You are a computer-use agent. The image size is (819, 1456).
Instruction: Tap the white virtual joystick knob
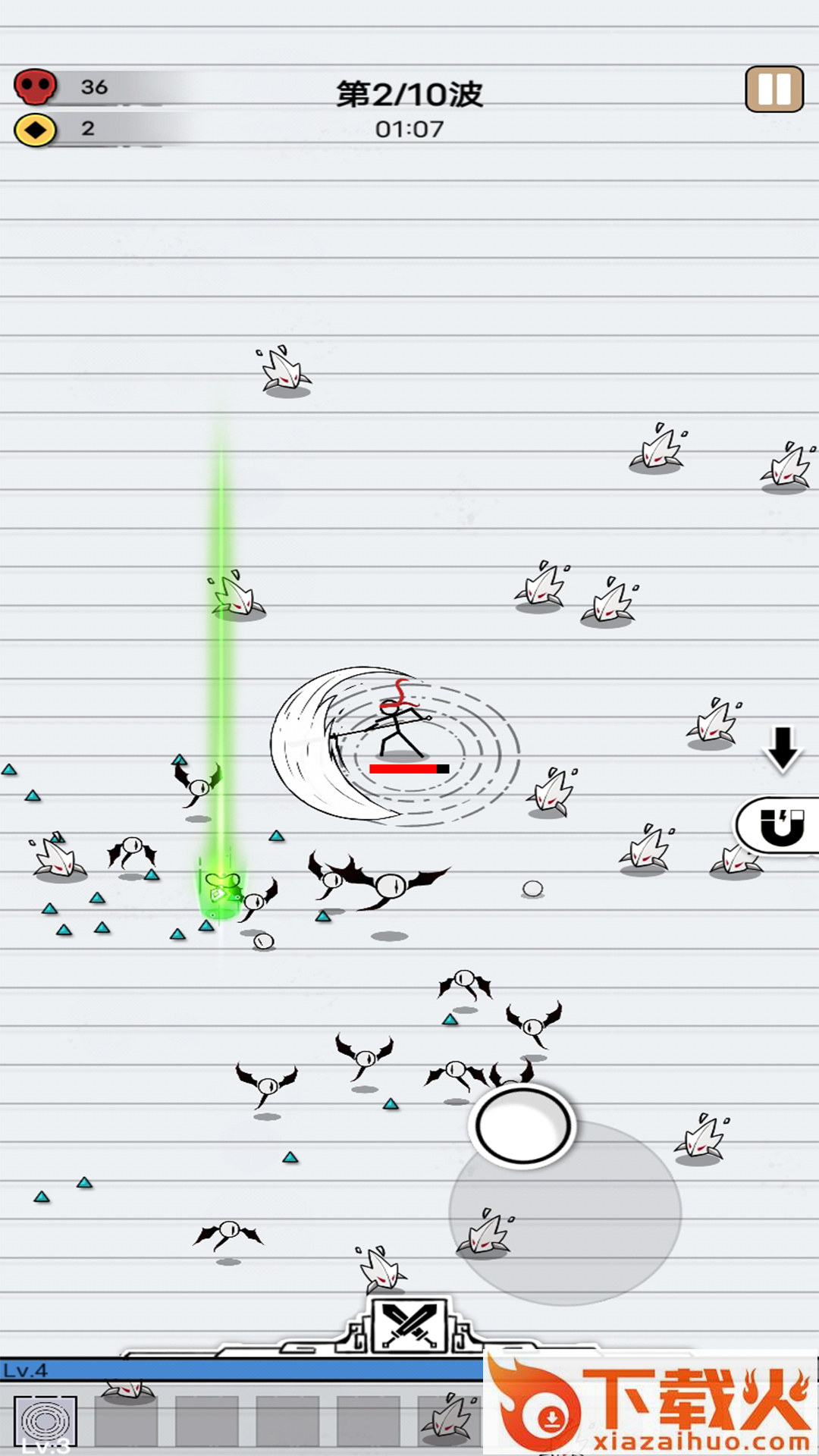point(522,1126)
